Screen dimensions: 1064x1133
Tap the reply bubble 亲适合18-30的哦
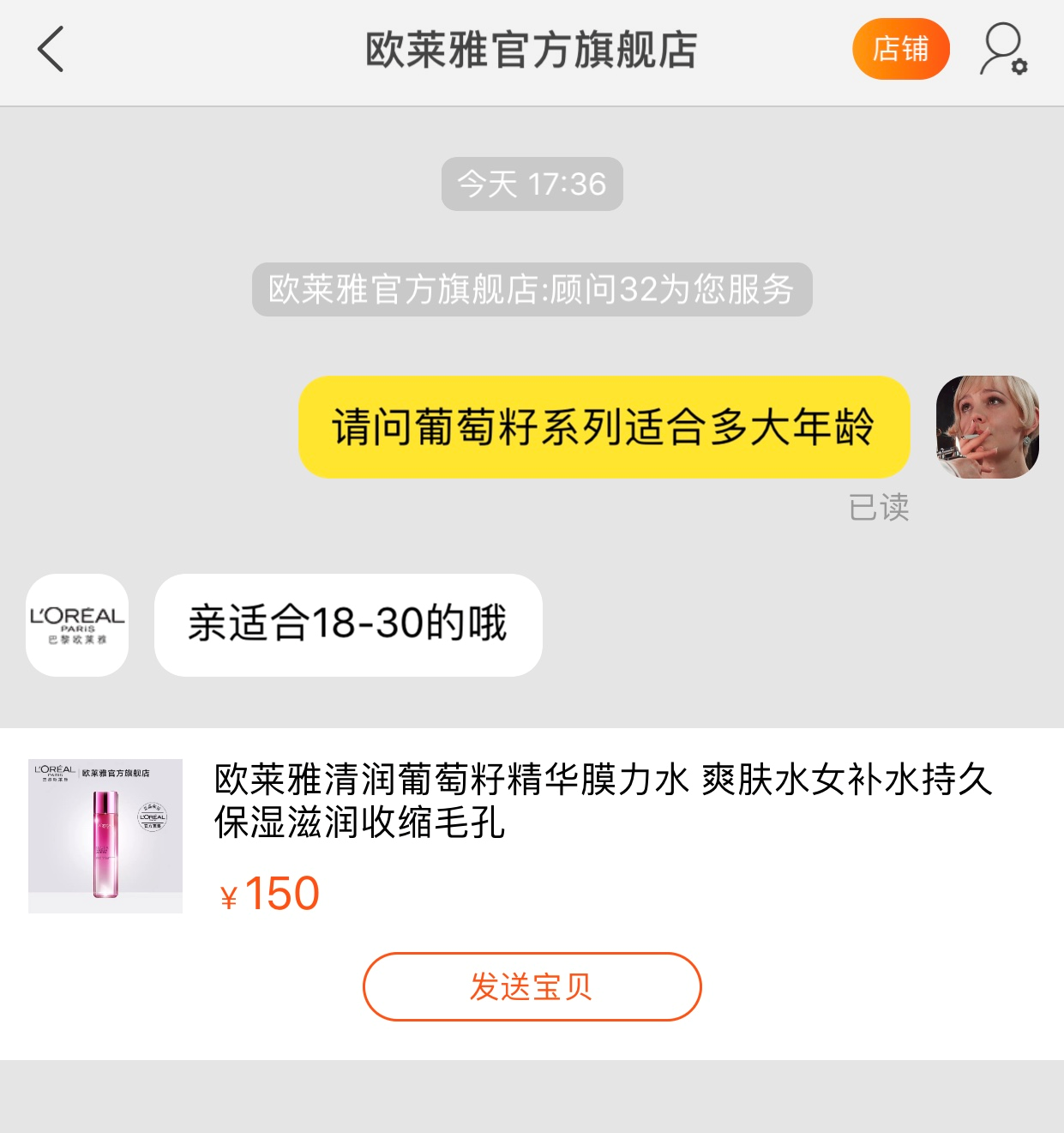[x=347, y=625]
